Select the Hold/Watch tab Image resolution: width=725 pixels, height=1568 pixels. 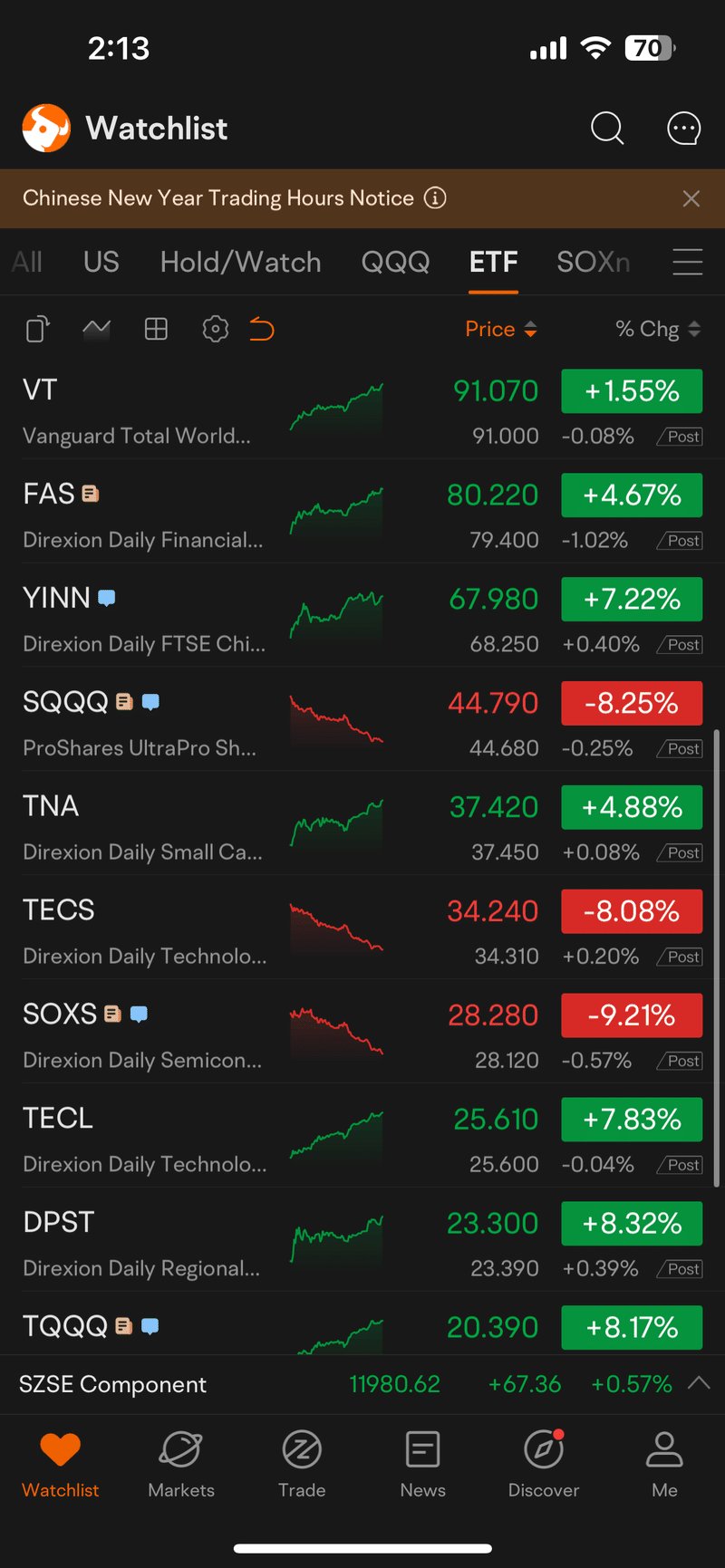[x=240, y=262]
